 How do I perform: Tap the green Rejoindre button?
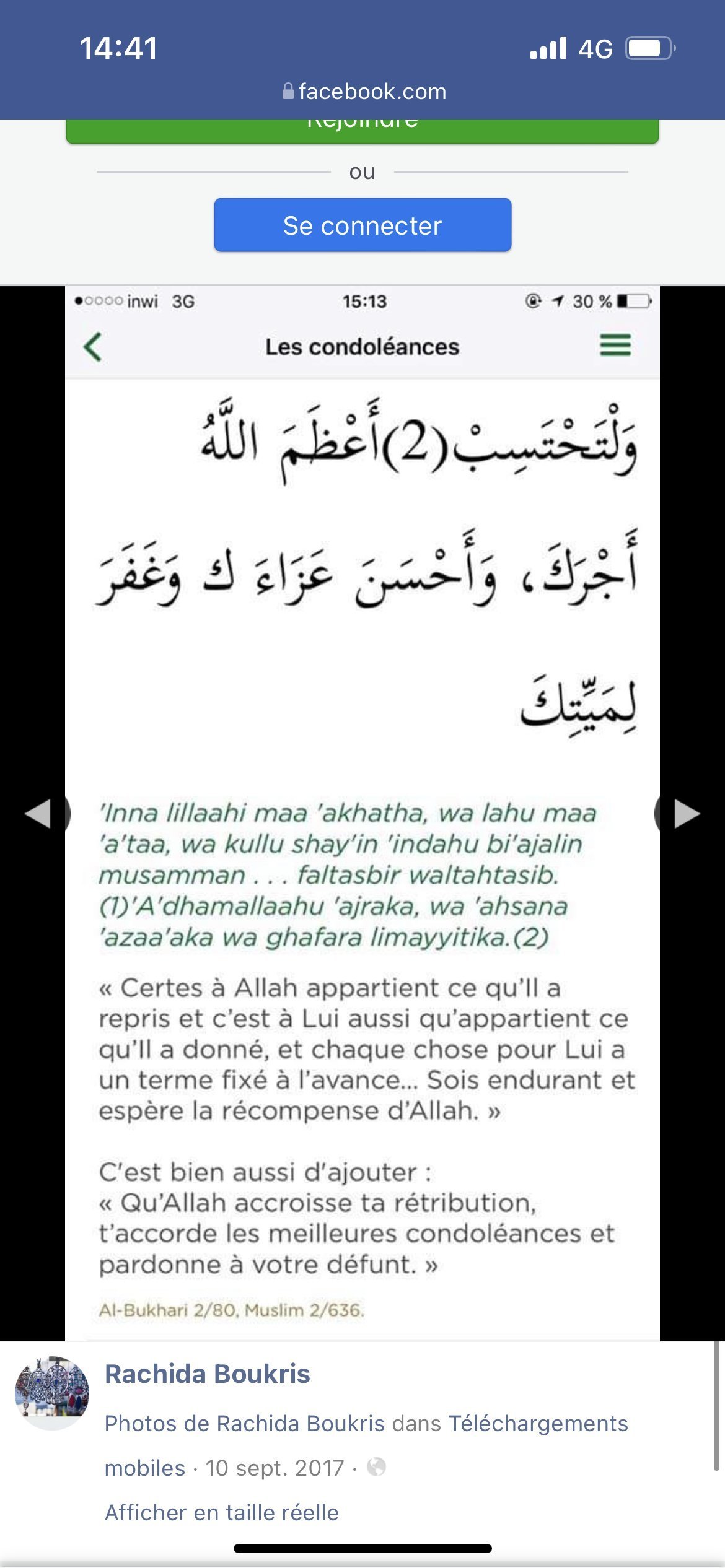[362, 131]
